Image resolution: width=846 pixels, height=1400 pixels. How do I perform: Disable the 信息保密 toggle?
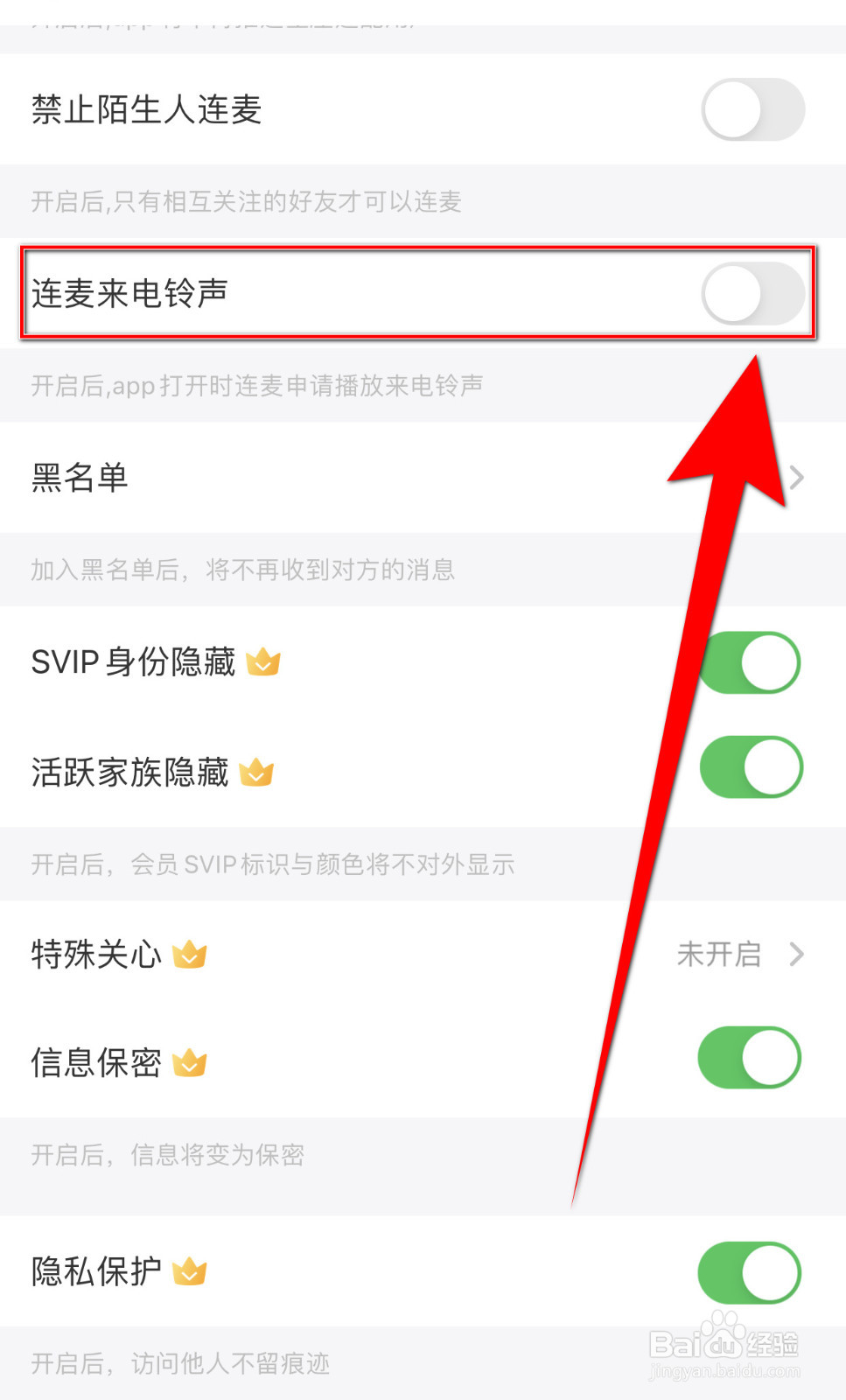point(750,1057)
